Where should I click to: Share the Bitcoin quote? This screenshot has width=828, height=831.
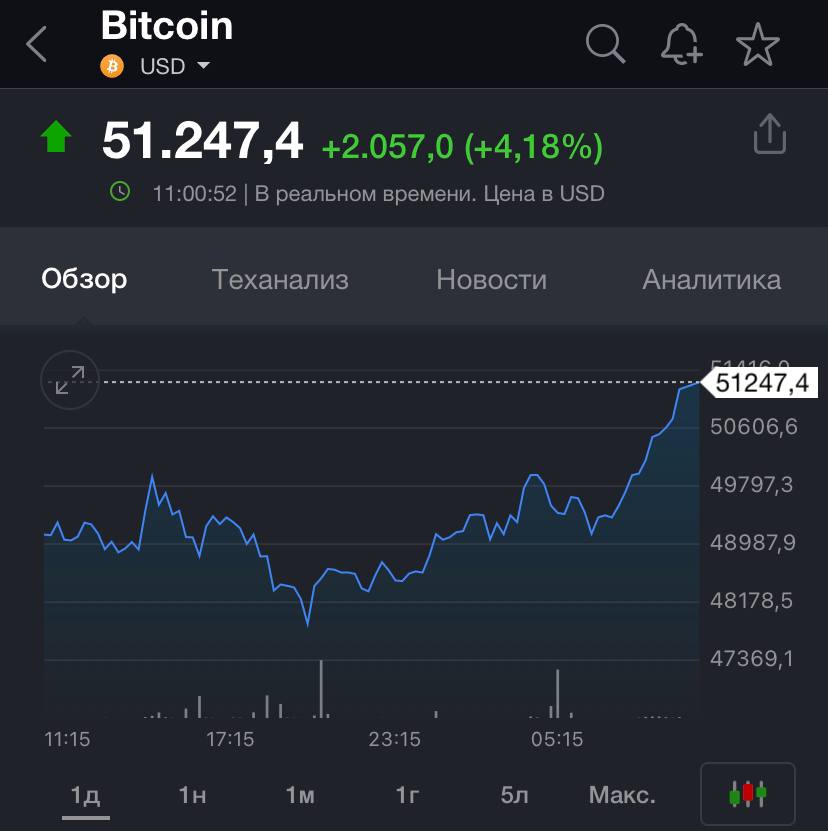click(x=769, y=134)
